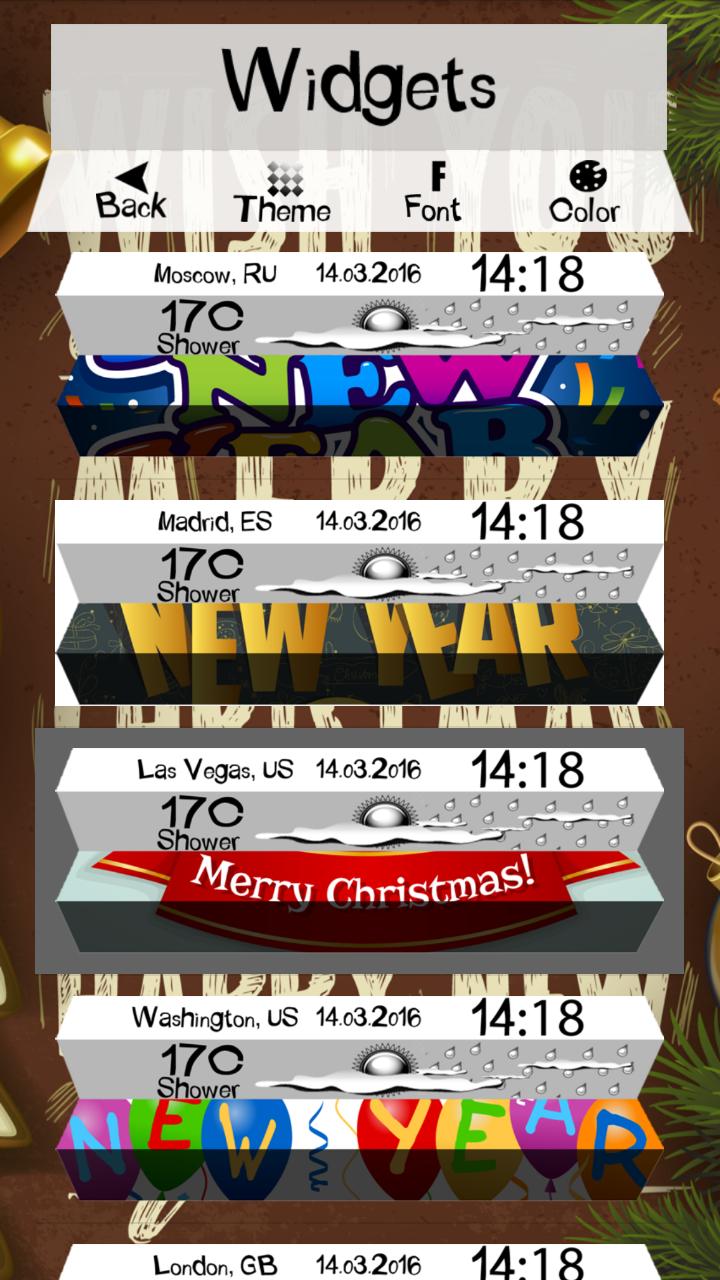Open the Font settings
Screen dimensions: 720x1280
click(433, 192)
